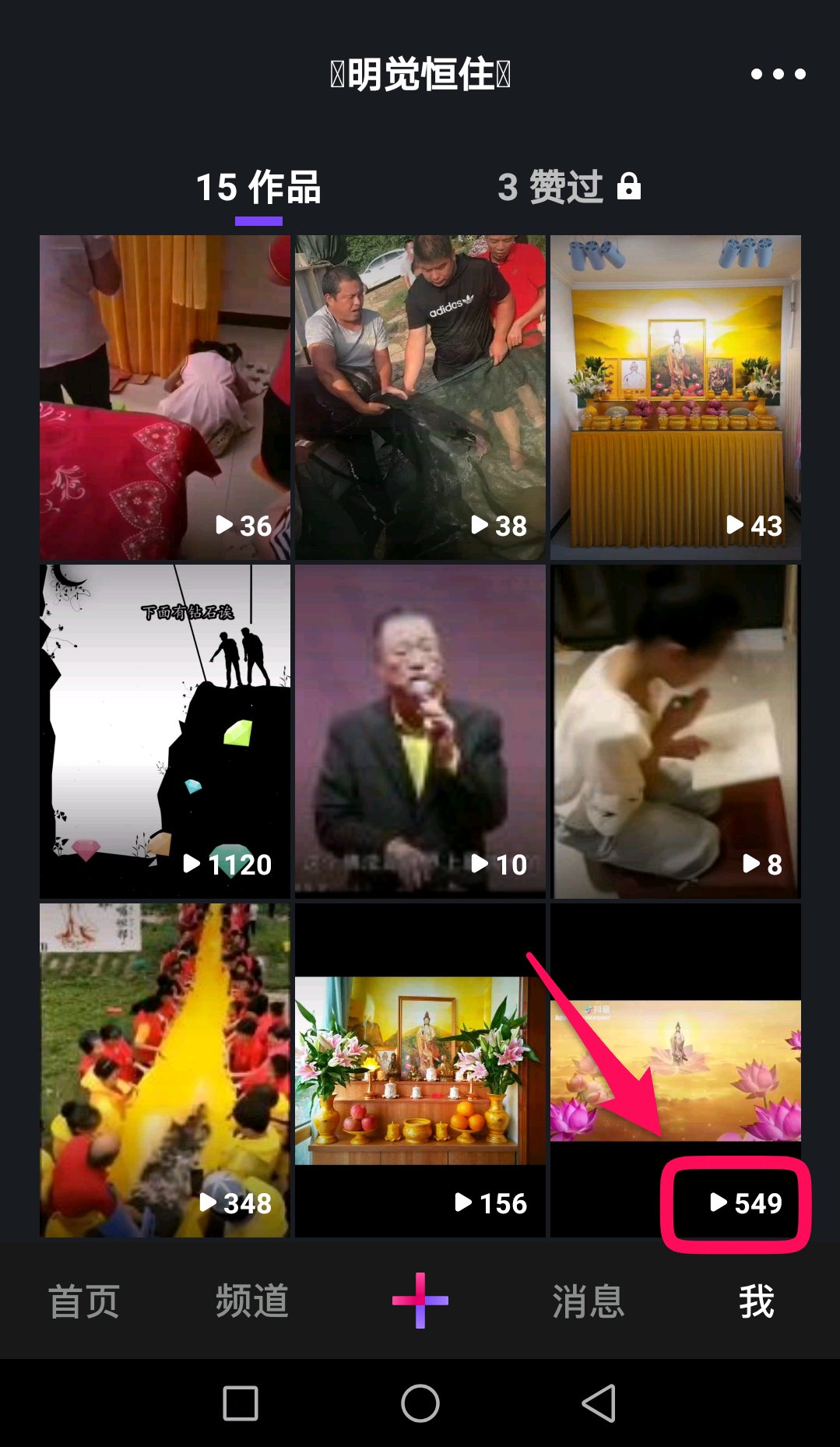Go to the system home screen
Screen dimensions: 840x1447
coord(420,1403)
